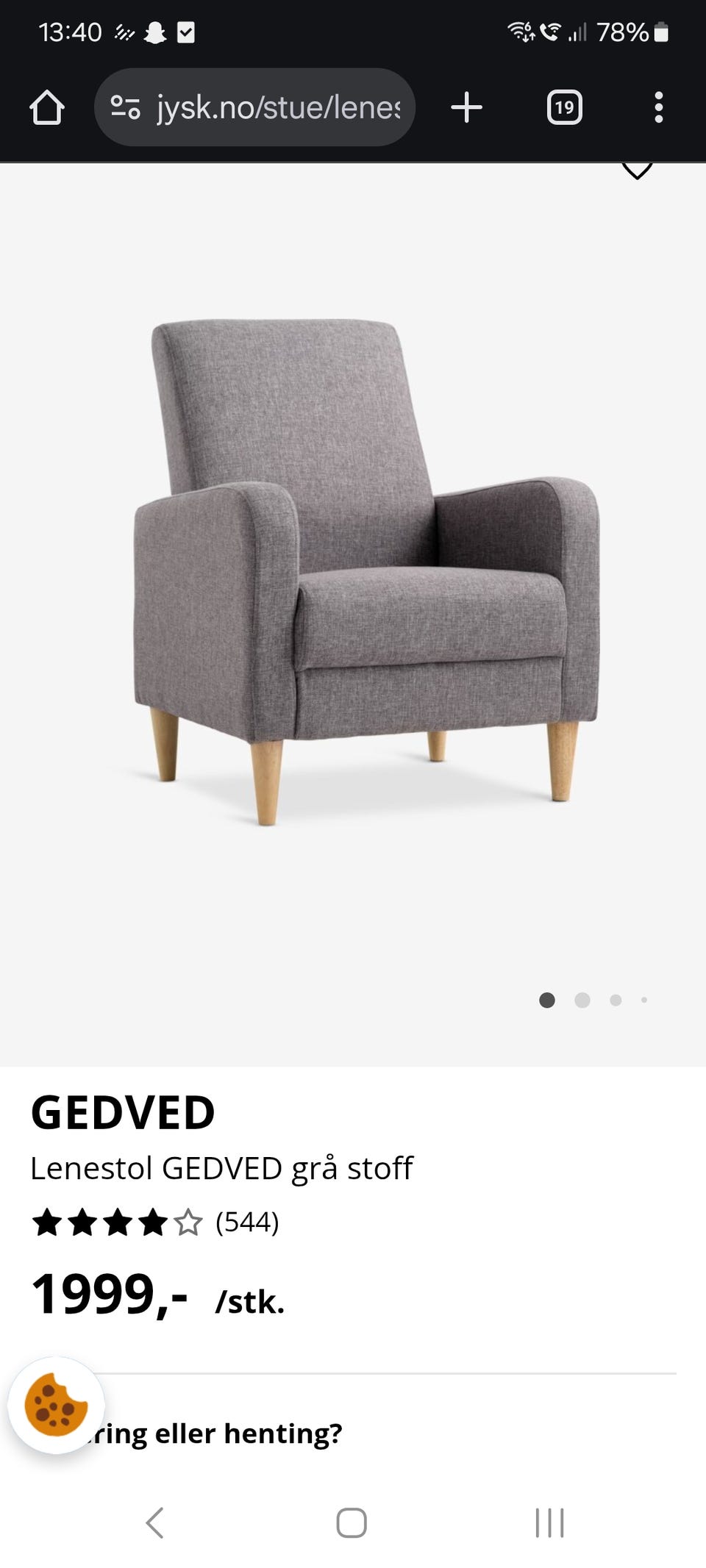The image size is (706, 1568).
Task: Add GEDVED chair to favorites
Action: coord(637,171)
